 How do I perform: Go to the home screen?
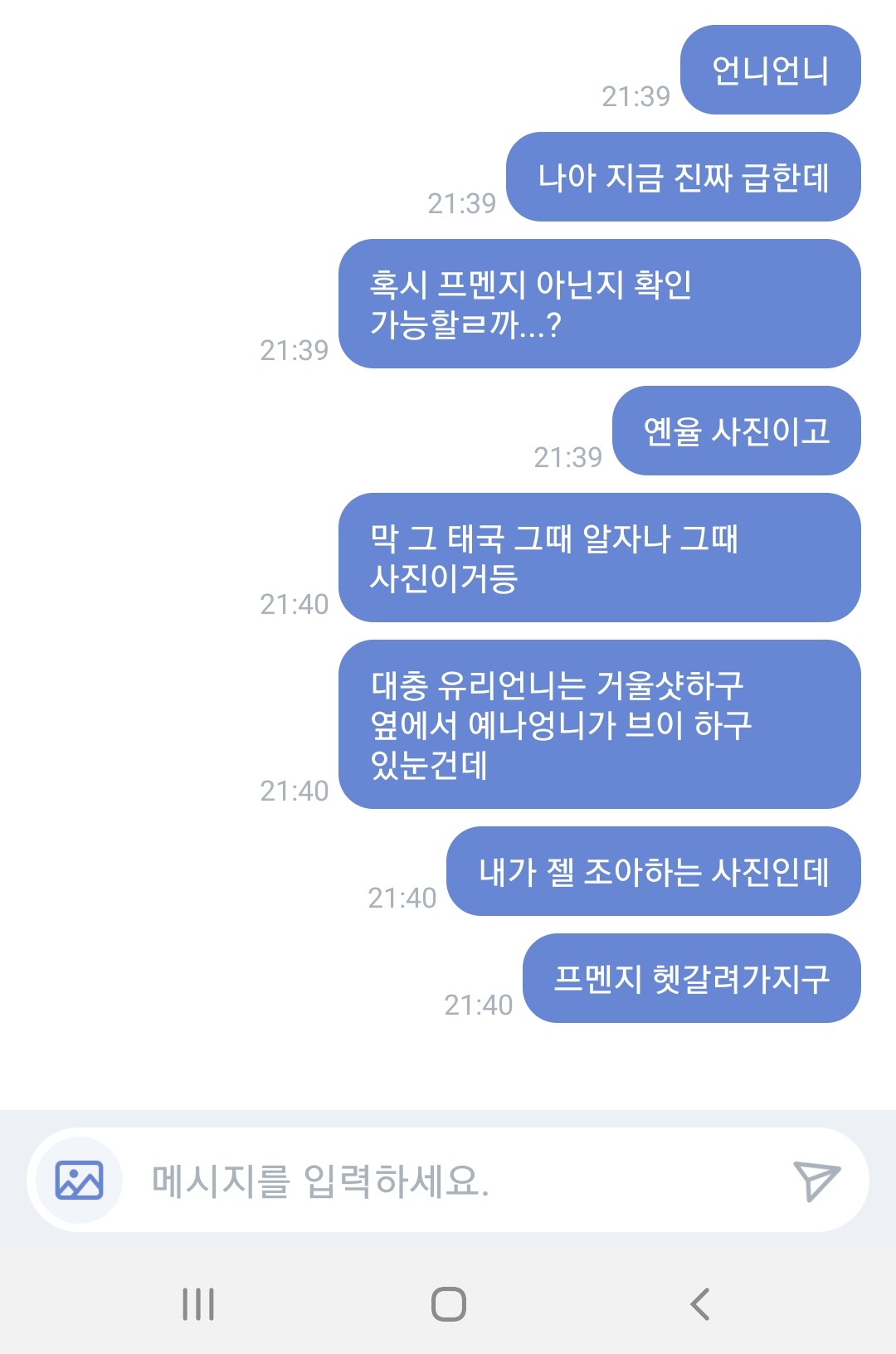pyautogui.click(x=448, y=1304)
